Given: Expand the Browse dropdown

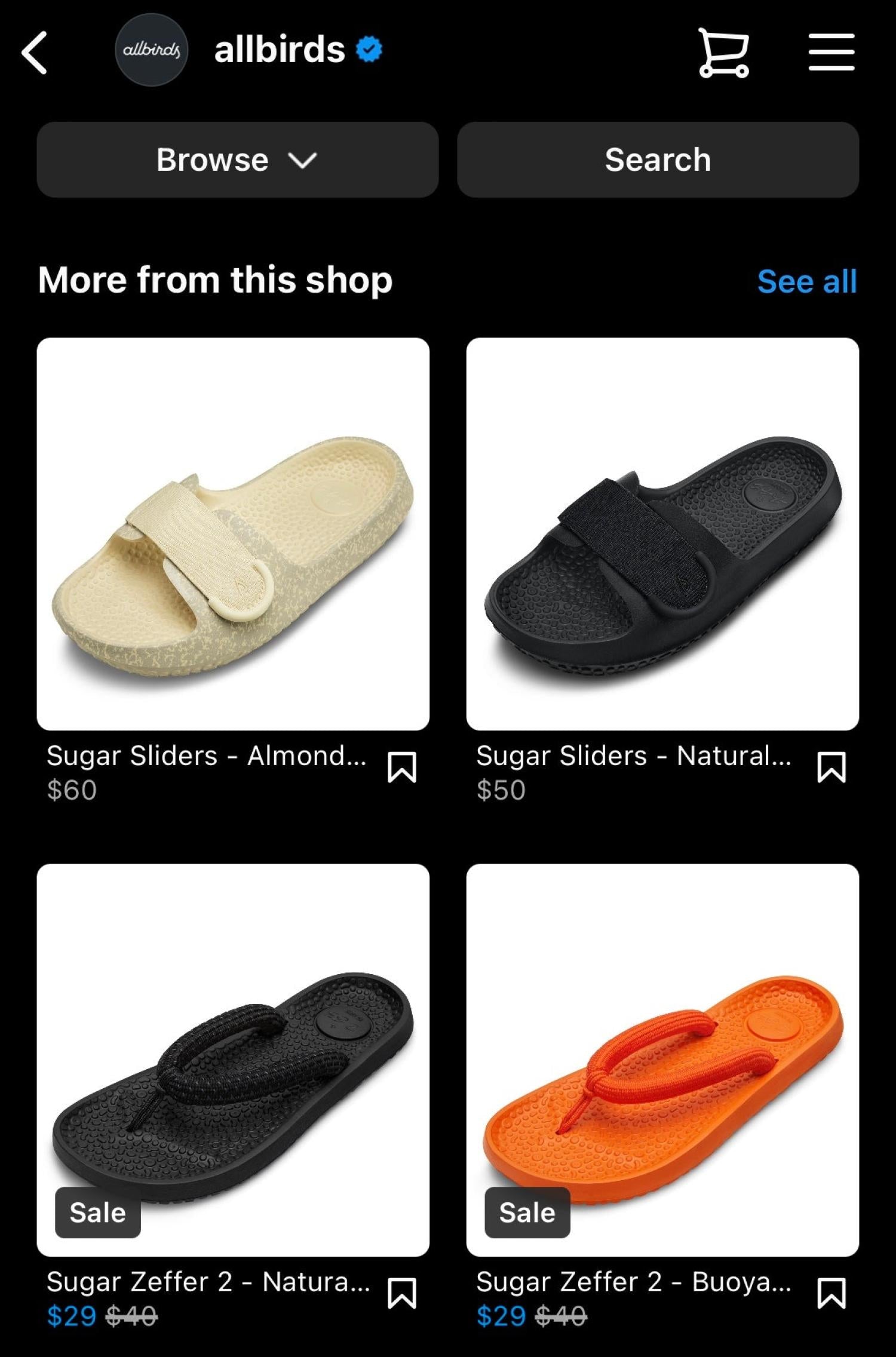Looking at the screenshot, I should point(237,159).
